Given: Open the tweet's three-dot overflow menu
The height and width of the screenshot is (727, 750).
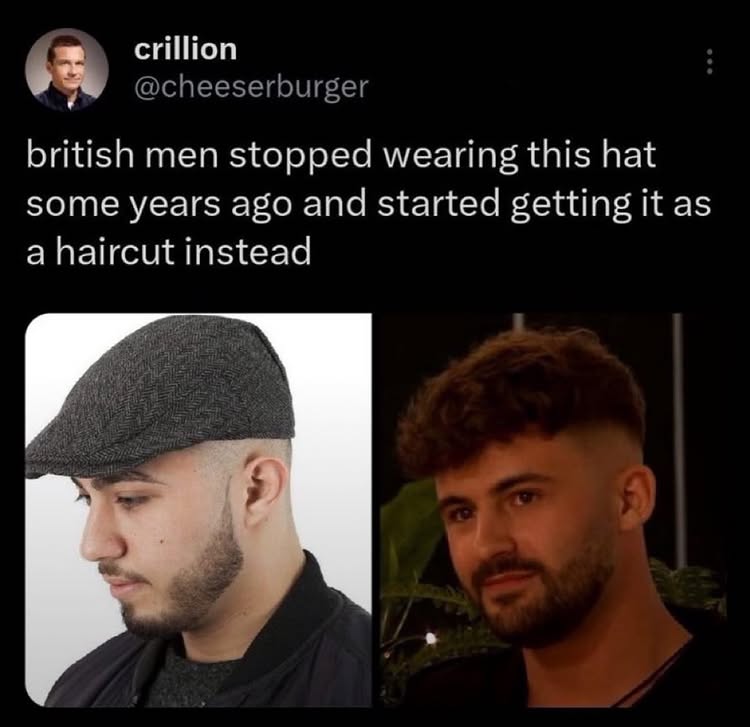Looking at the screenshot, I should click(708, 62).
